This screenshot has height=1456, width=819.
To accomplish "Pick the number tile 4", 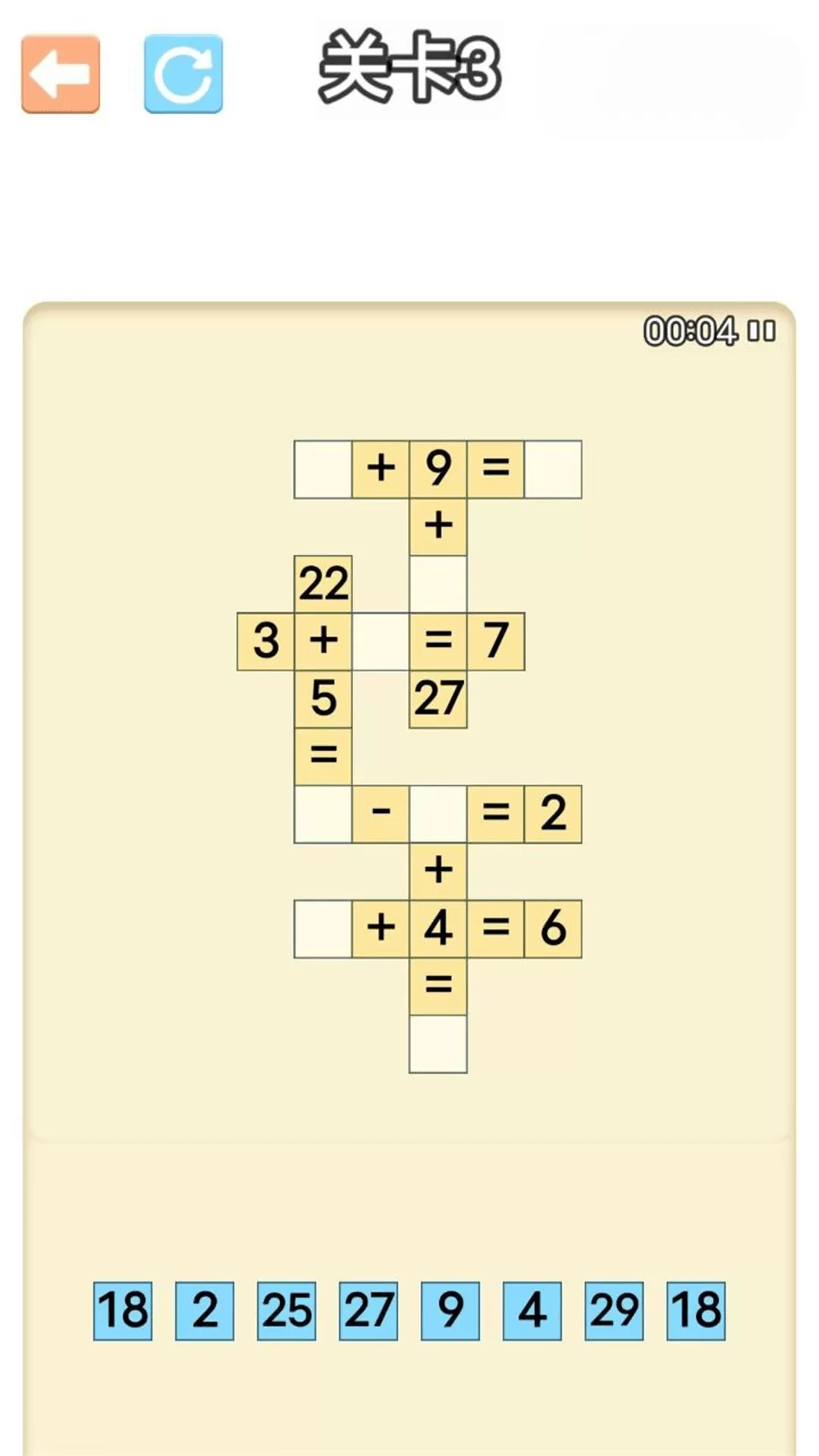I will pyautogui.click(x=532, y=1311).
